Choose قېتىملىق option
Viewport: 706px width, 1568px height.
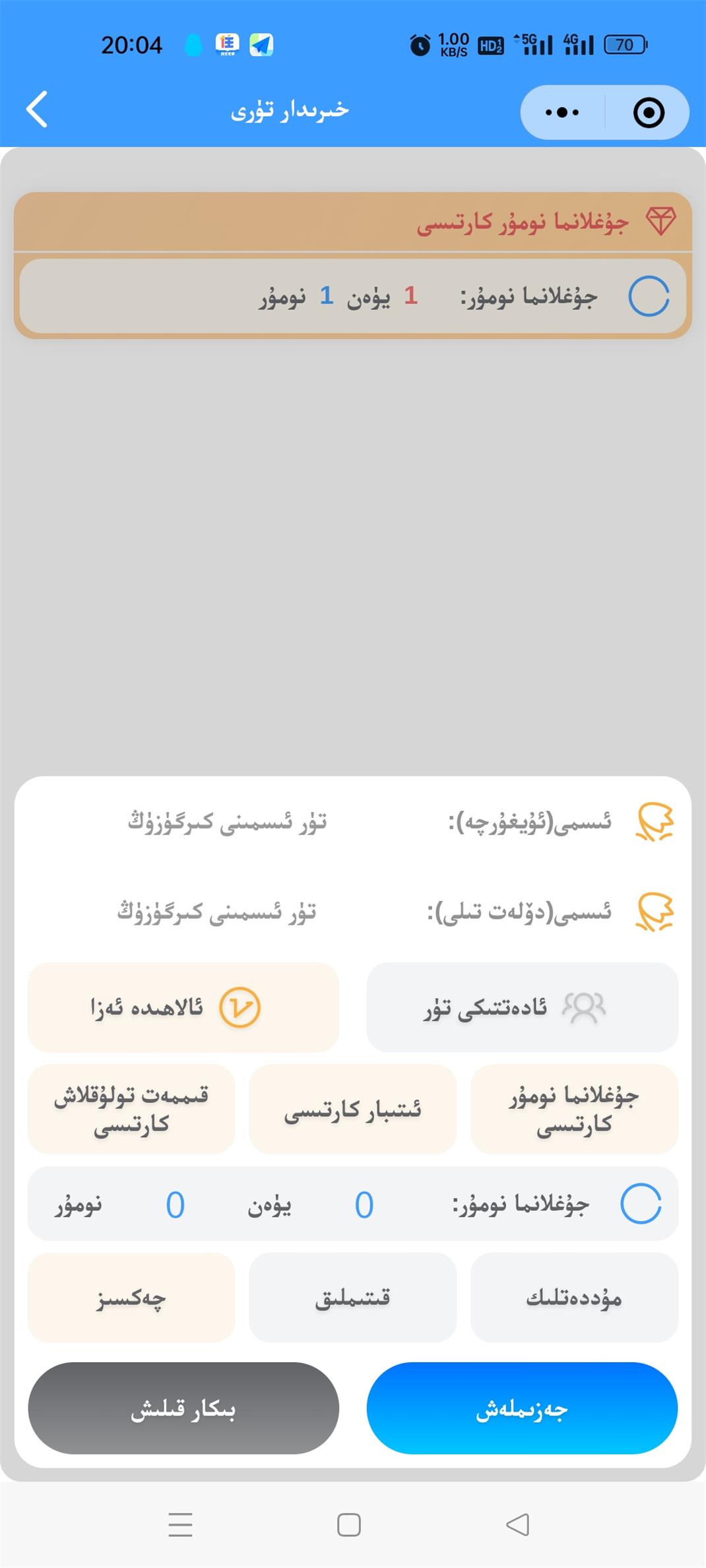point(352,1297)
